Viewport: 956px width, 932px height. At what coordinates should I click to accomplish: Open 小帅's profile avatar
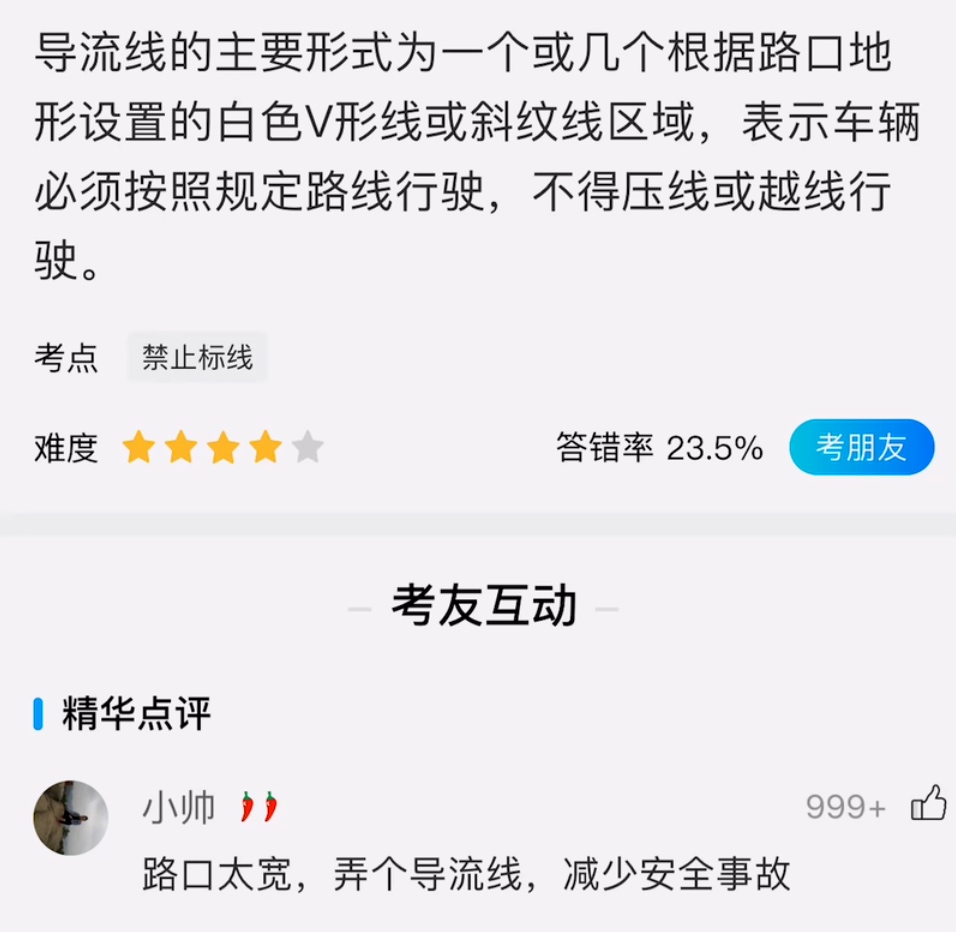click(x=70, y=818)
